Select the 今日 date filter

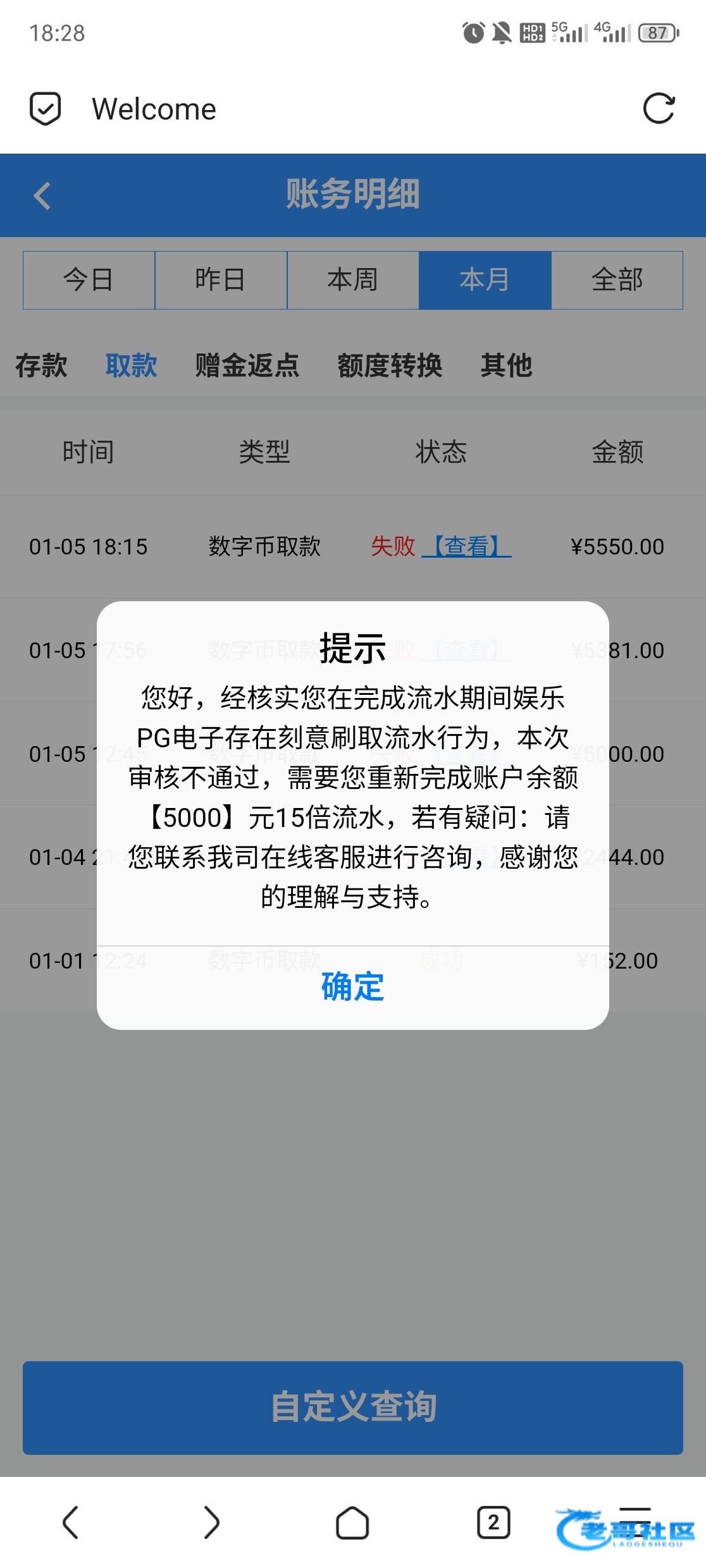(89, 280)
